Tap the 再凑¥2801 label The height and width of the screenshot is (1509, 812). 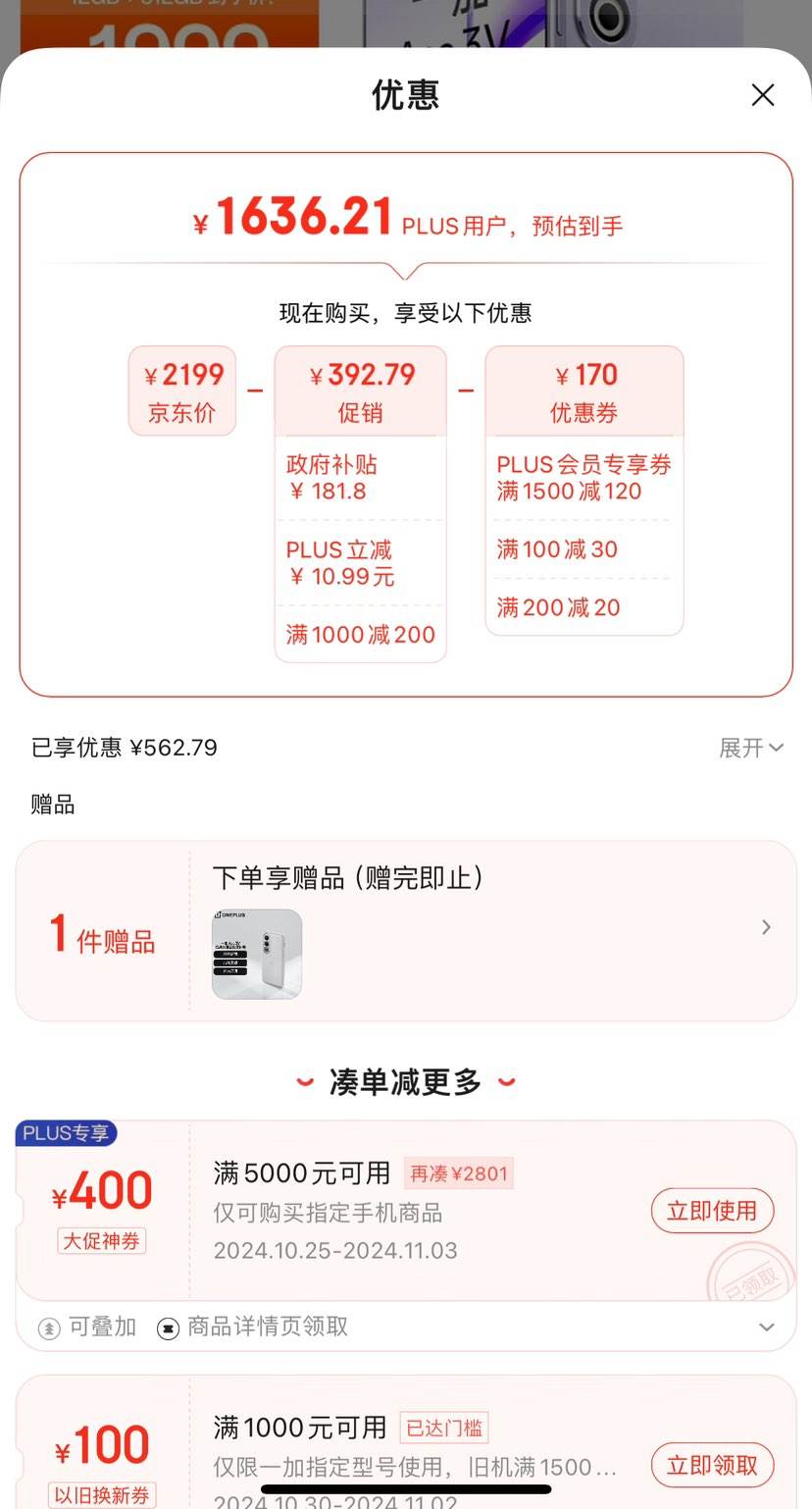[460, 1173]
